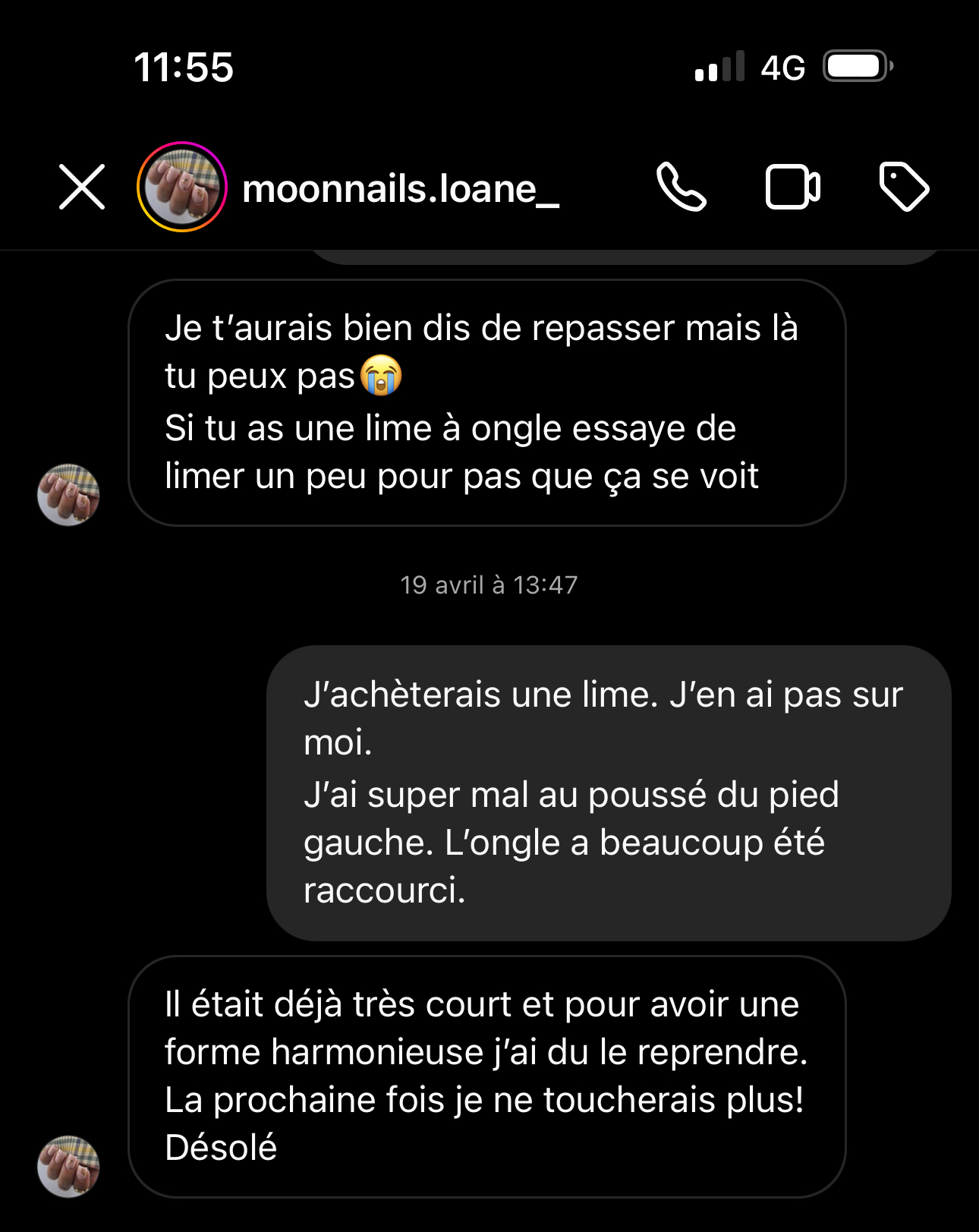Start a video call with moonnails.loane_
The image size is (979, 1232).
[x=792, y=187]
